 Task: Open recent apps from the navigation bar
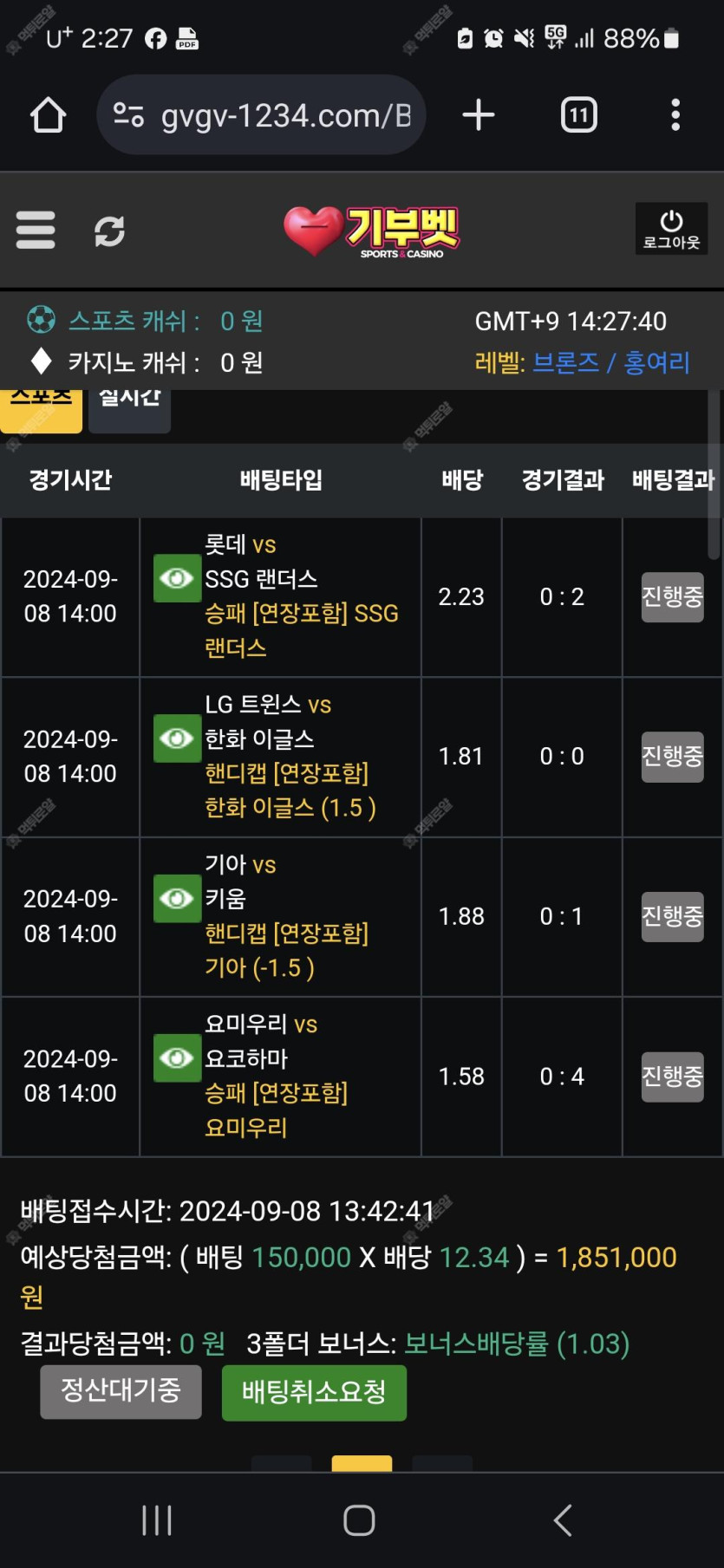coord(157,1520)
